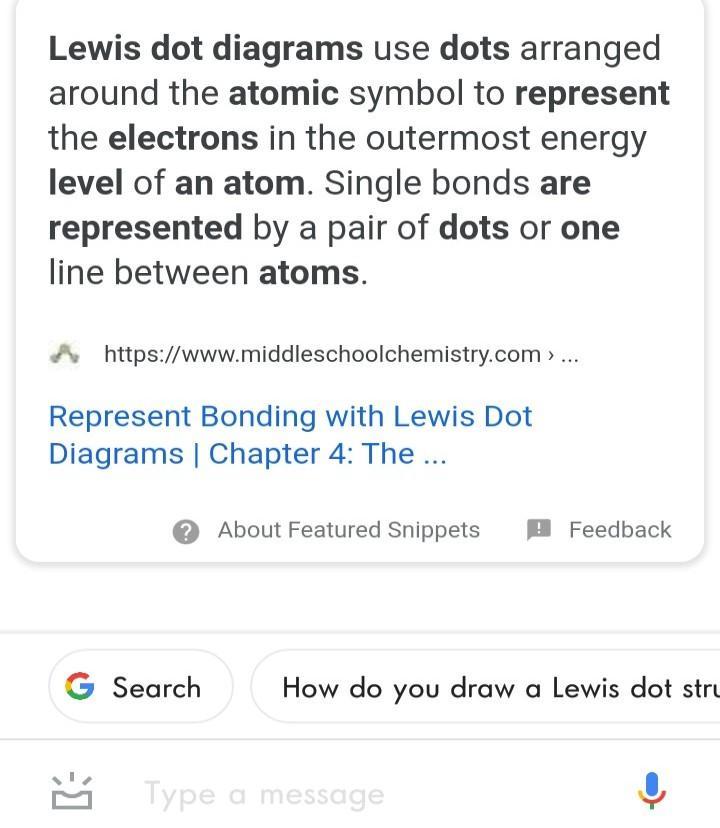The height and width of the screenshot is (828, 720).
Task: Start voice input with the microphone
Action: tap(651, 791)
